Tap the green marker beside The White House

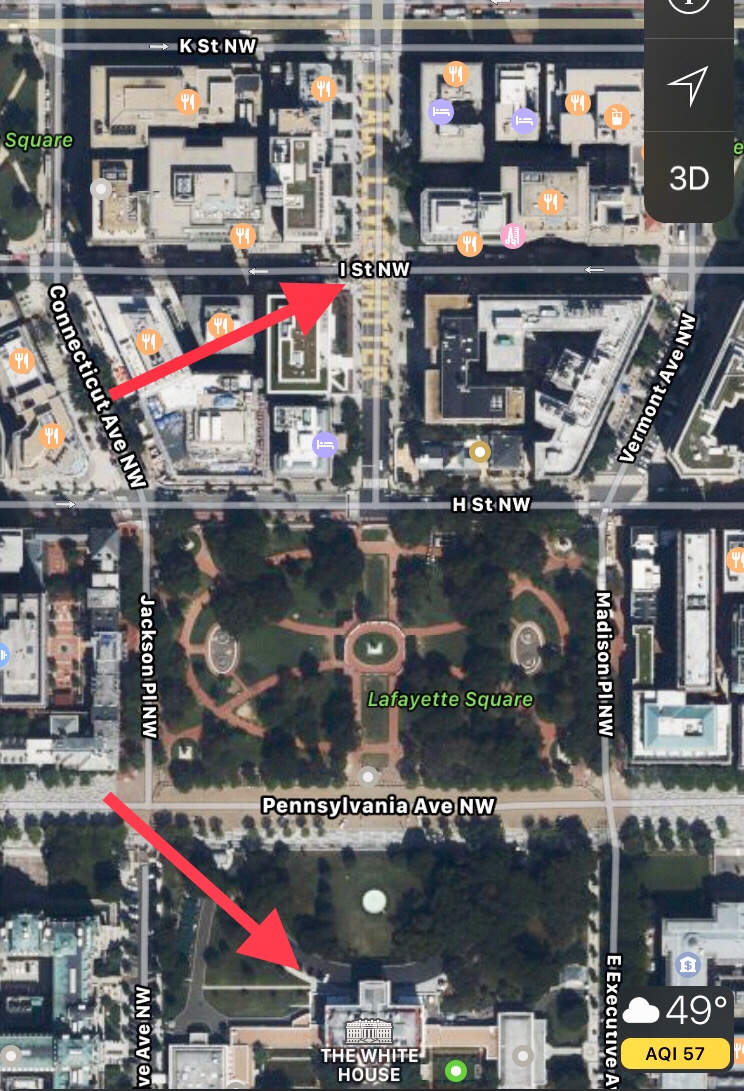click(x=456, y=1072)
